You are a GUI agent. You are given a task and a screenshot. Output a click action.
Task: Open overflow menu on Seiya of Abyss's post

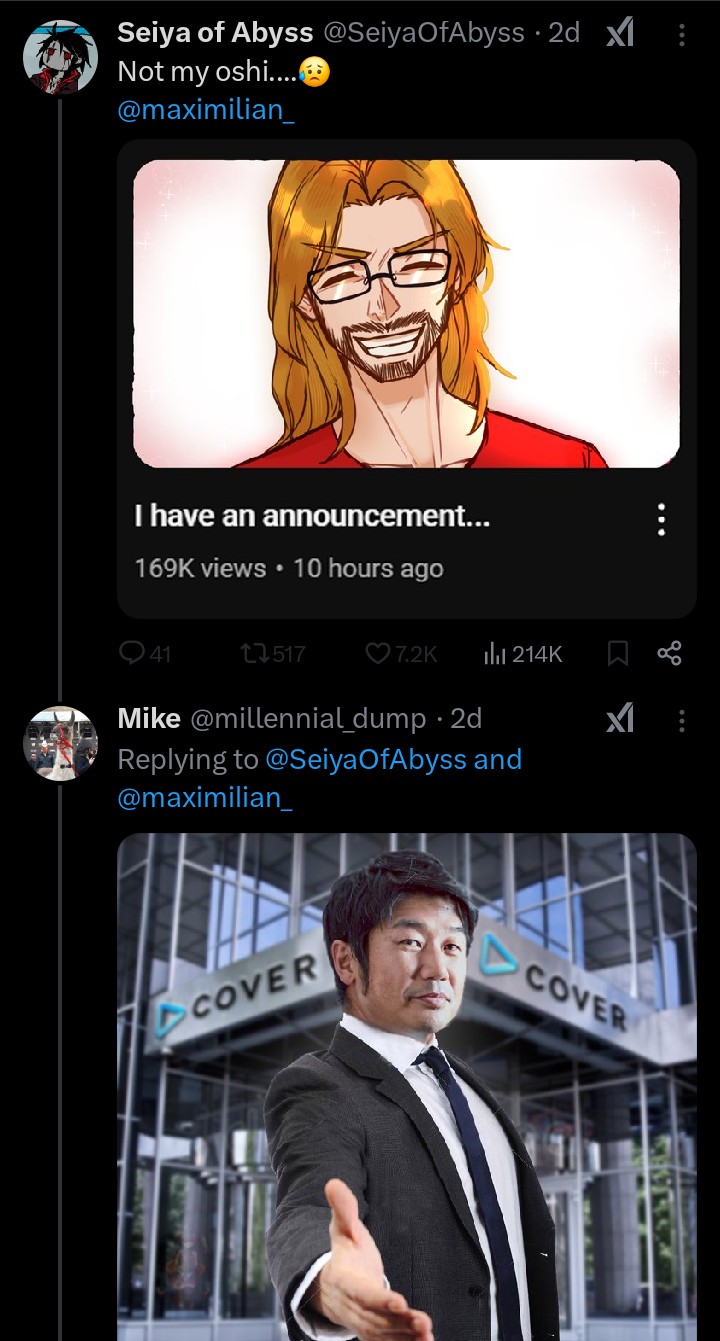(682, 35)
